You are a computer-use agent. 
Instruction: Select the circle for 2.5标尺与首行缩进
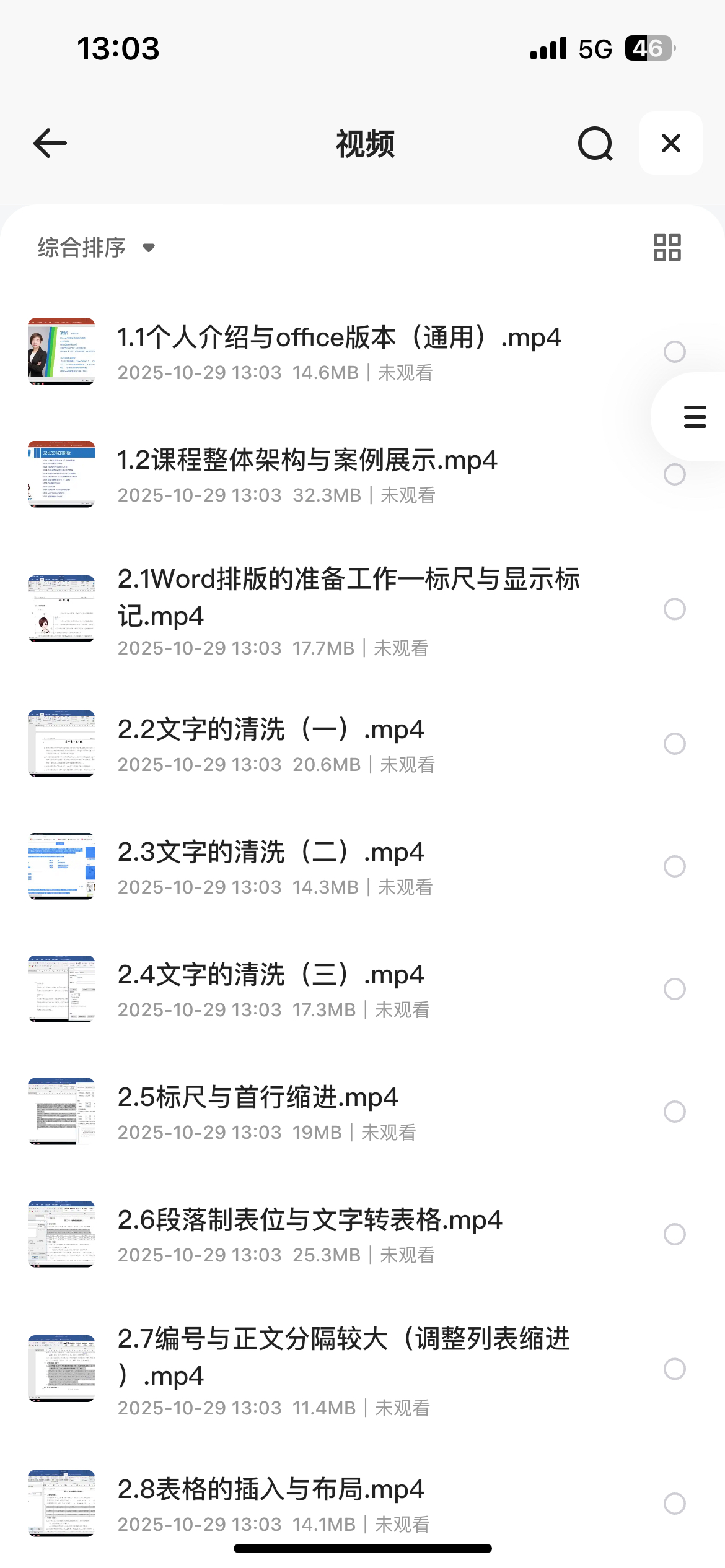pos(674,1112)
